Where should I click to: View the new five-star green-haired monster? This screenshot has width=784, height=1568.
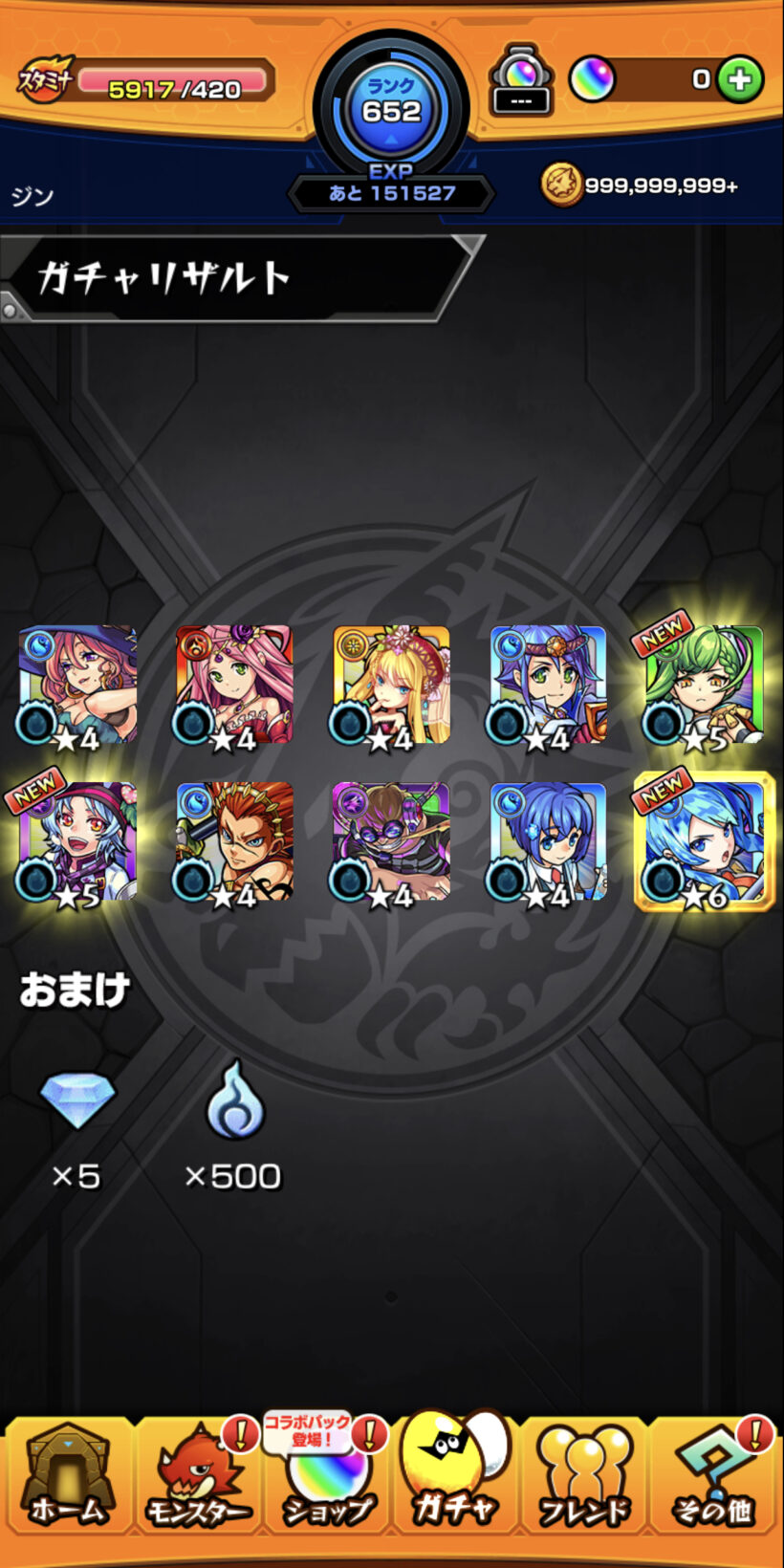[x=705, y=685]
